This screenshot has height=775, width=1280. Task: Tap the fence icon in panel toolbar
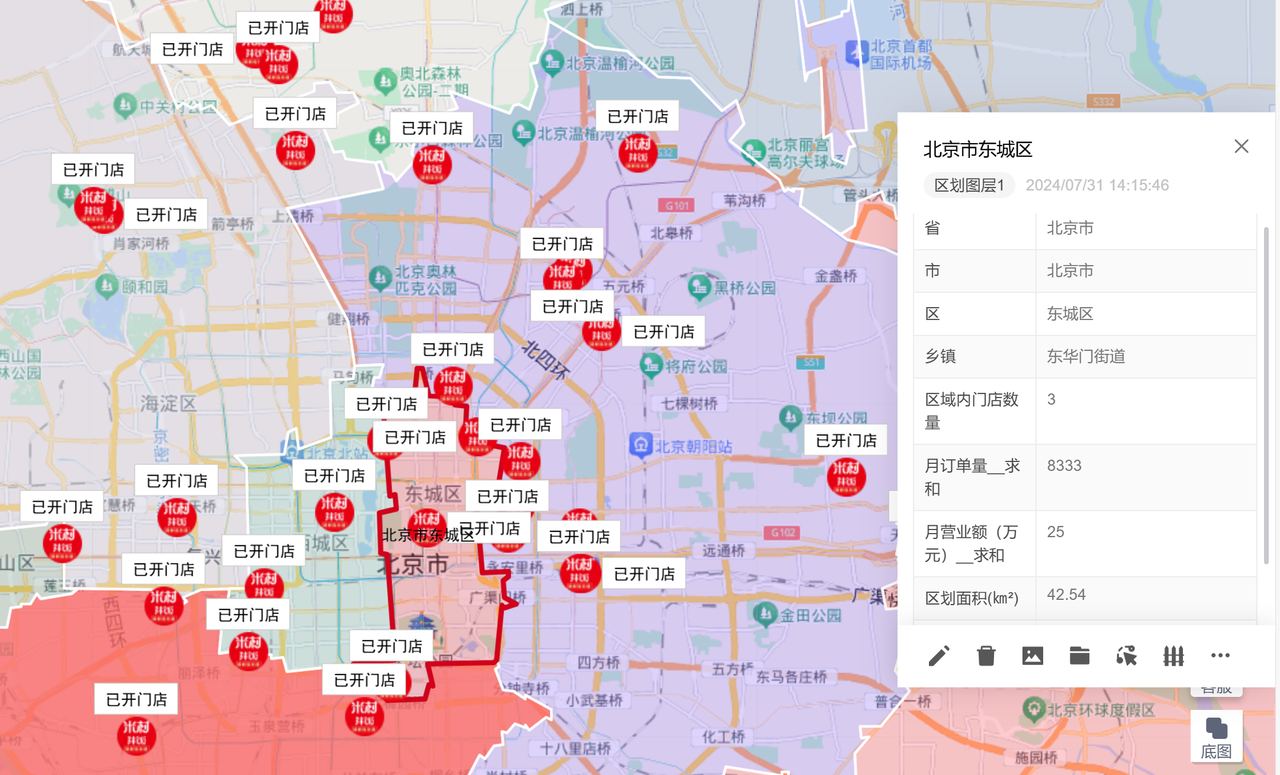click(1173, 656)
